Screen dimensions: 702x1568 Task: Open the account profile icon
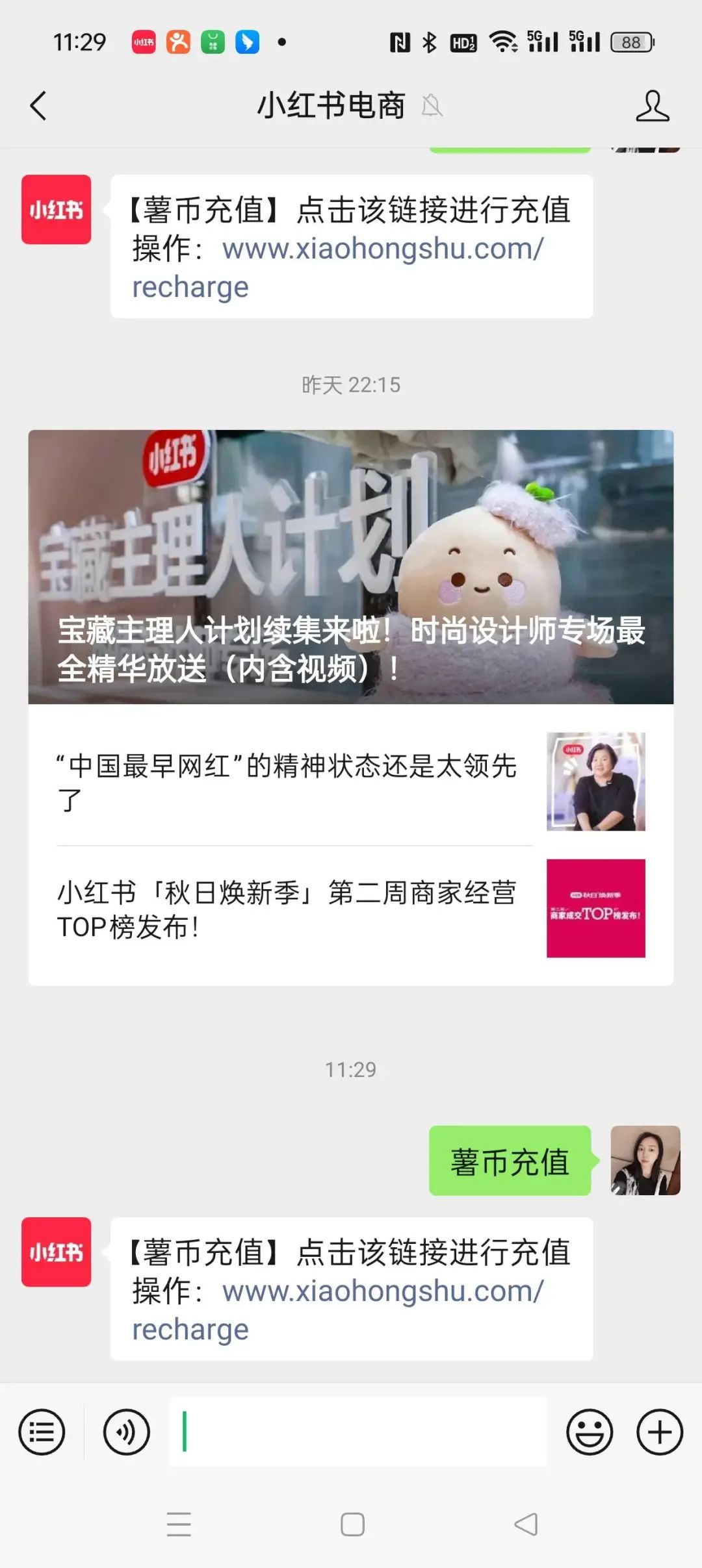[652, 106]
